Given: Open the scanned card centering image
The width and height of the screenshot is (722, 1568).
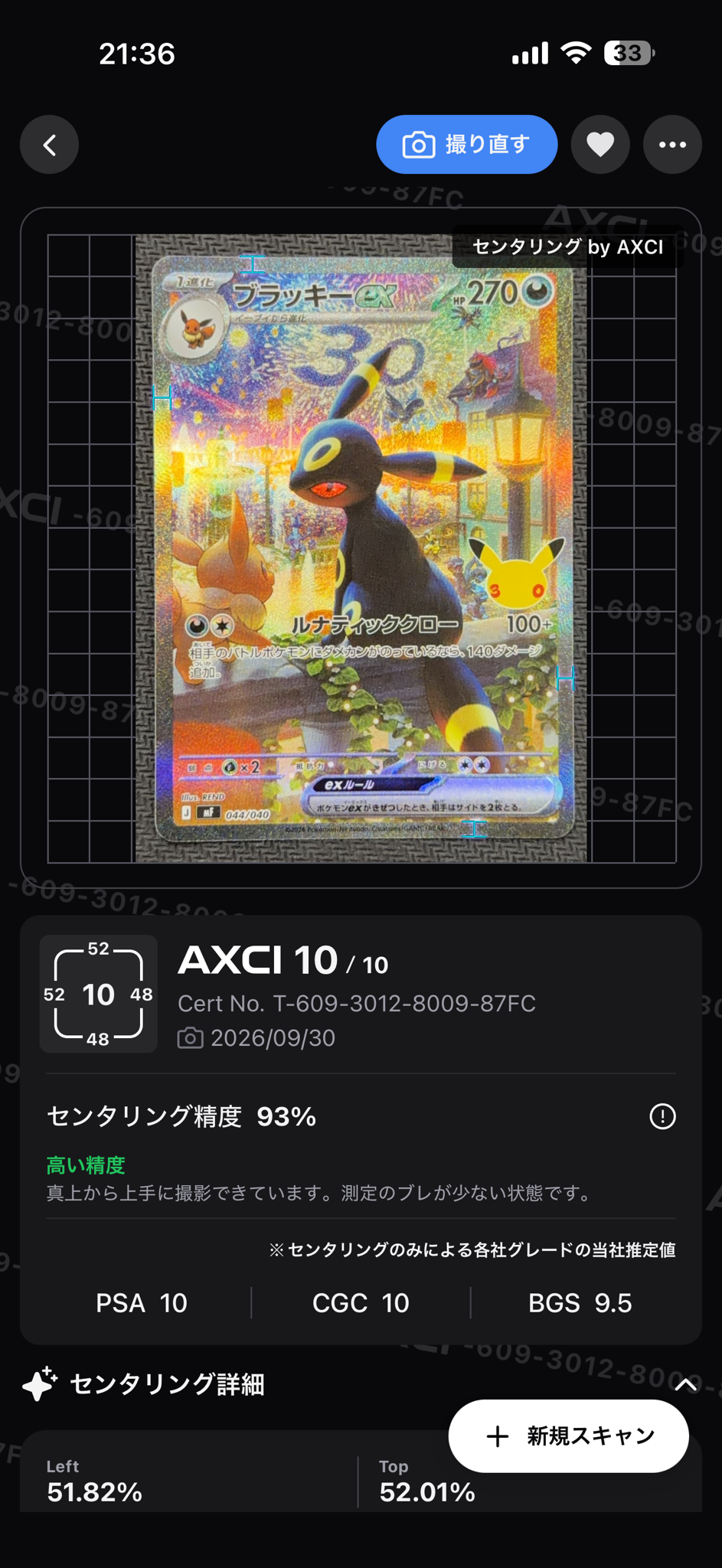Looking at the screenshot, I should coord(361,548).
